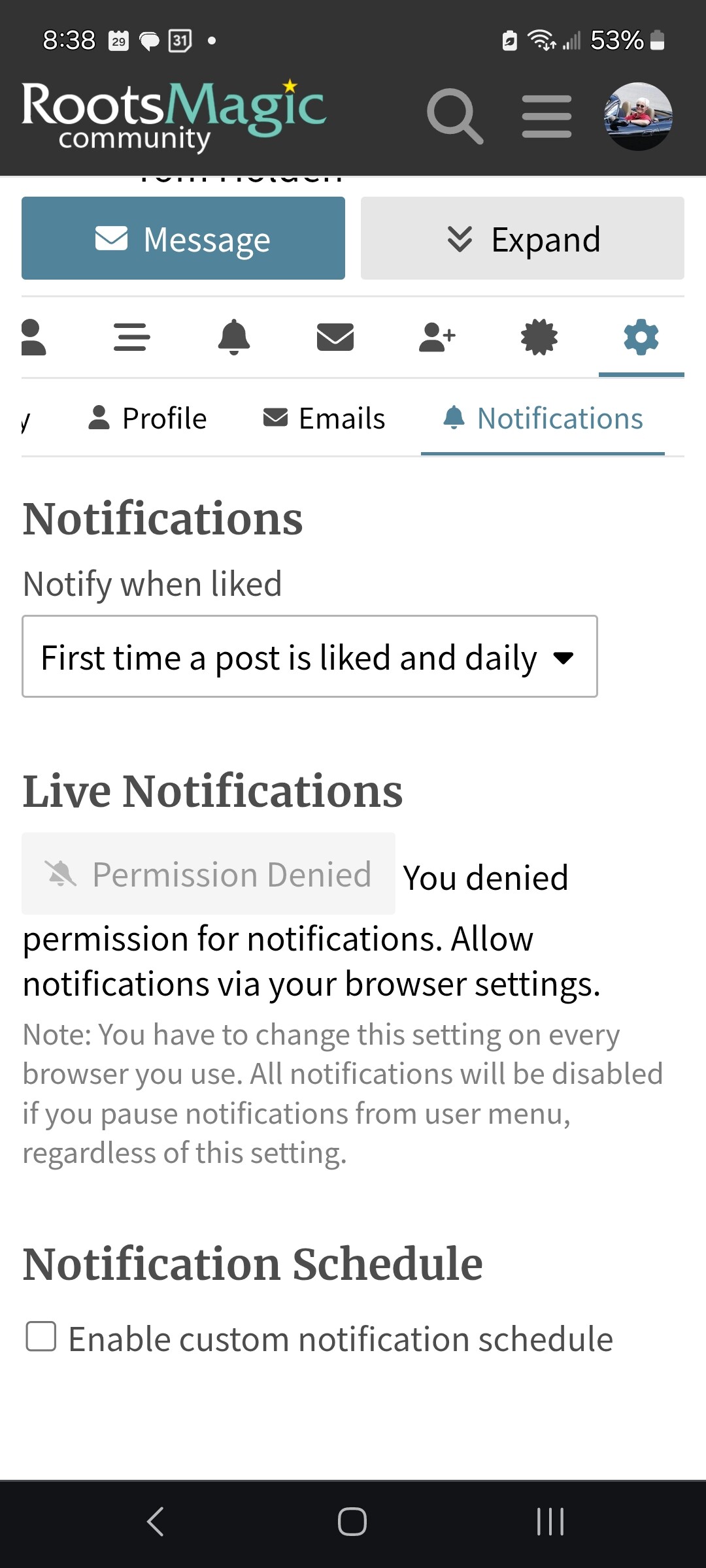
Task: Open the hamburger menu
Action: pyautogui.click(x=547, y=116)
